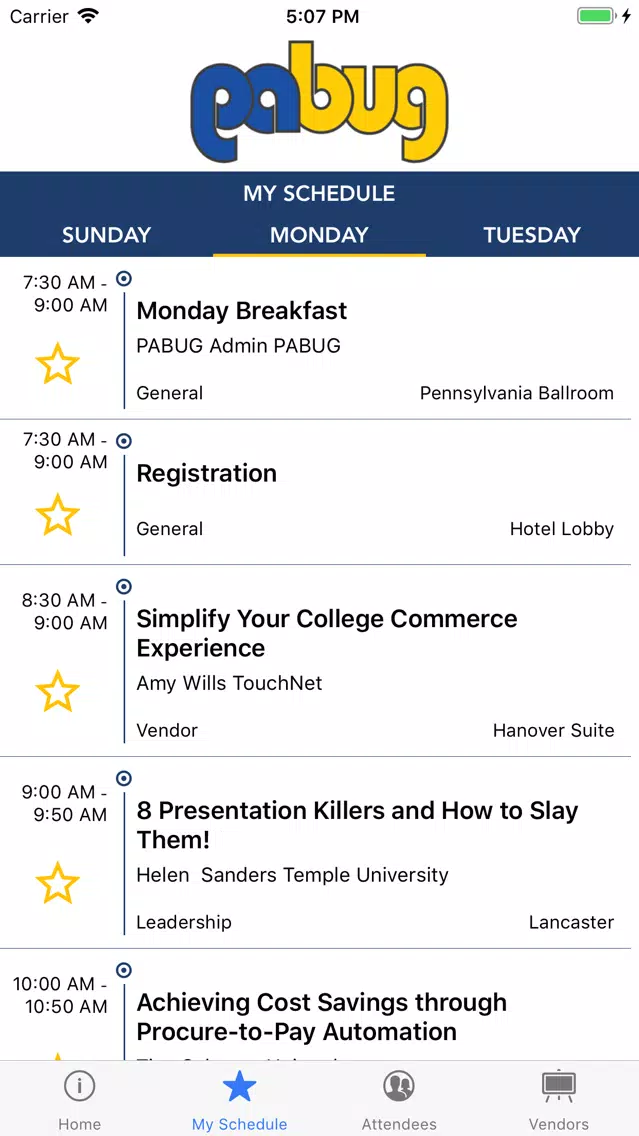Select the Monday schedule tab
The height and width of the screenshot is (1136, 639).
[320, 235]
